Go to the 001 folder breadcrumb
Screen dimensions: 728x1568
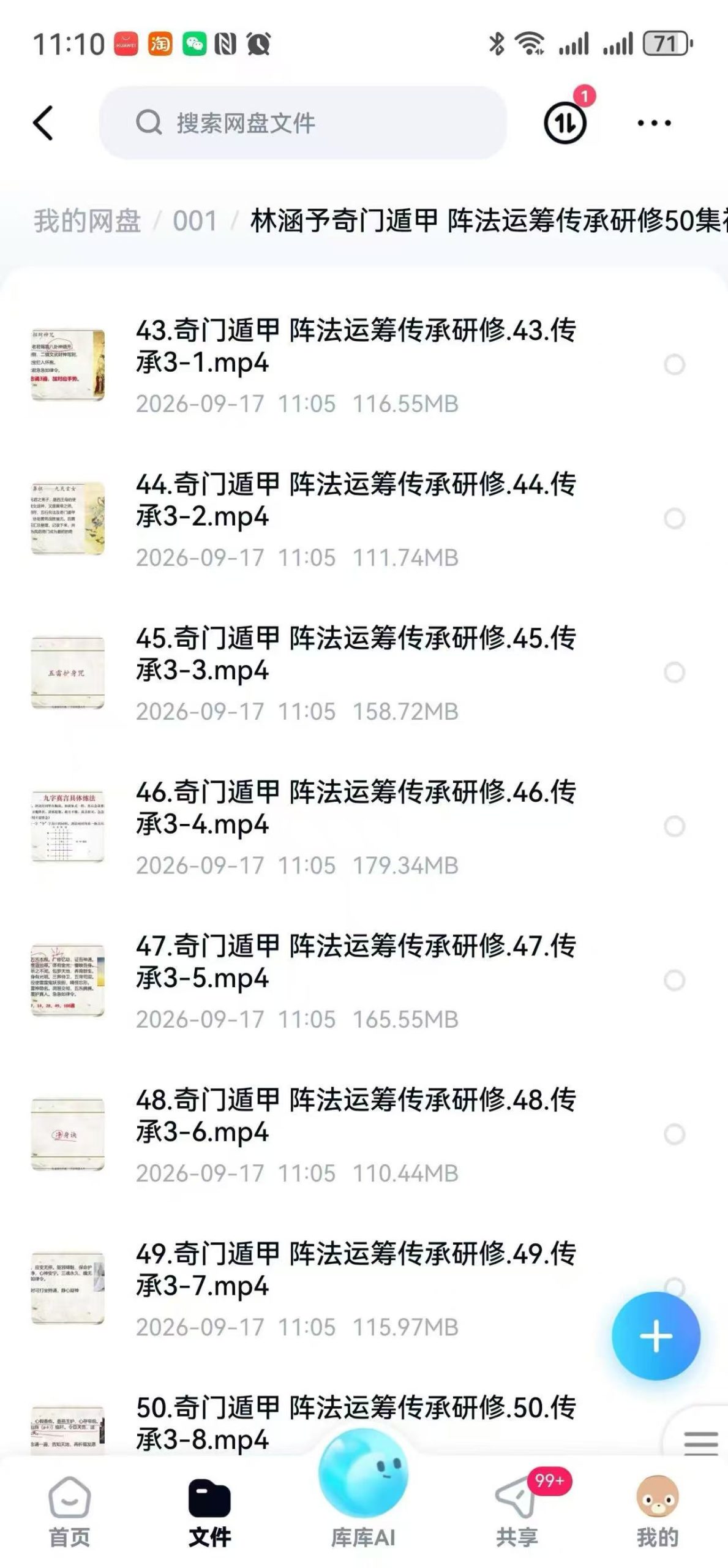(x=195, y=221)
